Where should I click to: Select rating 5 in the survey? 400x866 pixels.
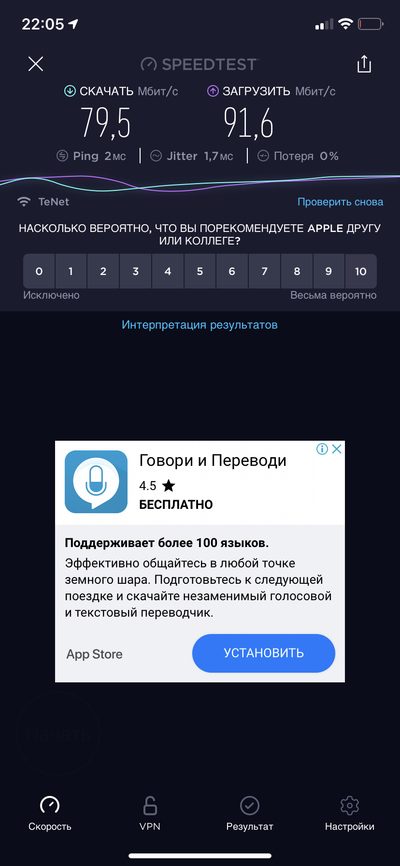click(x=200, y=271)
